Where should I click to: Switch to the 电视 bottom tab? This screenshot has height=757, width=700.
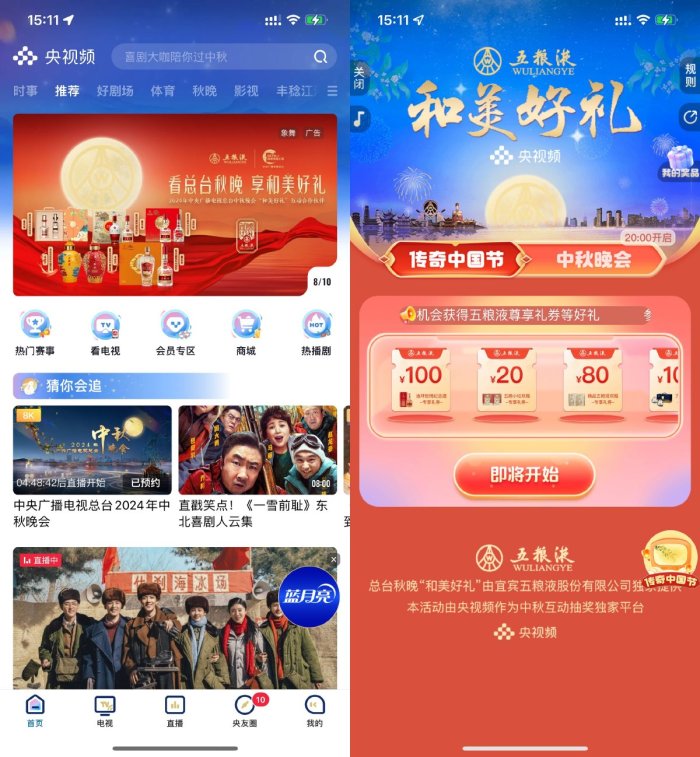click(x=105, y=710)
